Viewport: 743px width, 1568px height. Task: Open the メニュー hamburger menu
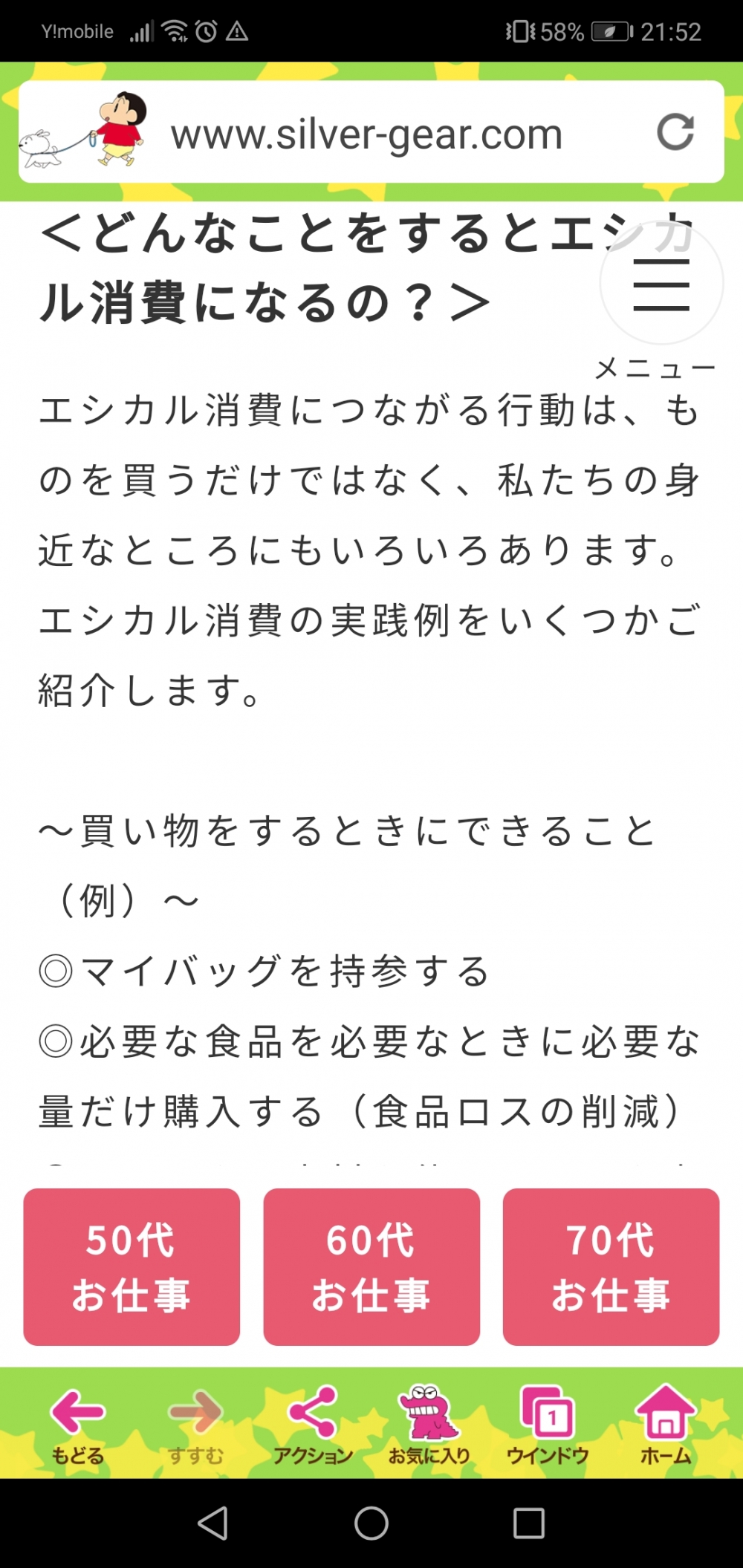pyautogui.click(x=661, y=284)
